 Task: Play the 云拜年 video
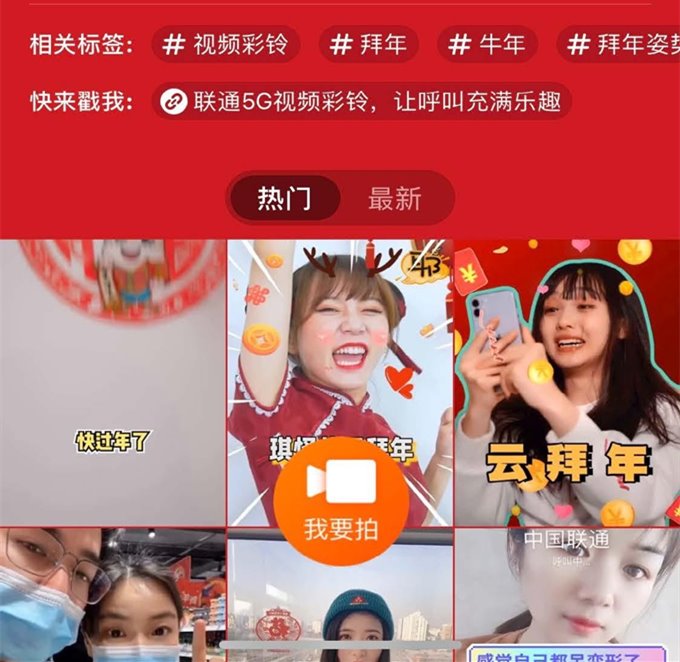(x=567, y=380)
